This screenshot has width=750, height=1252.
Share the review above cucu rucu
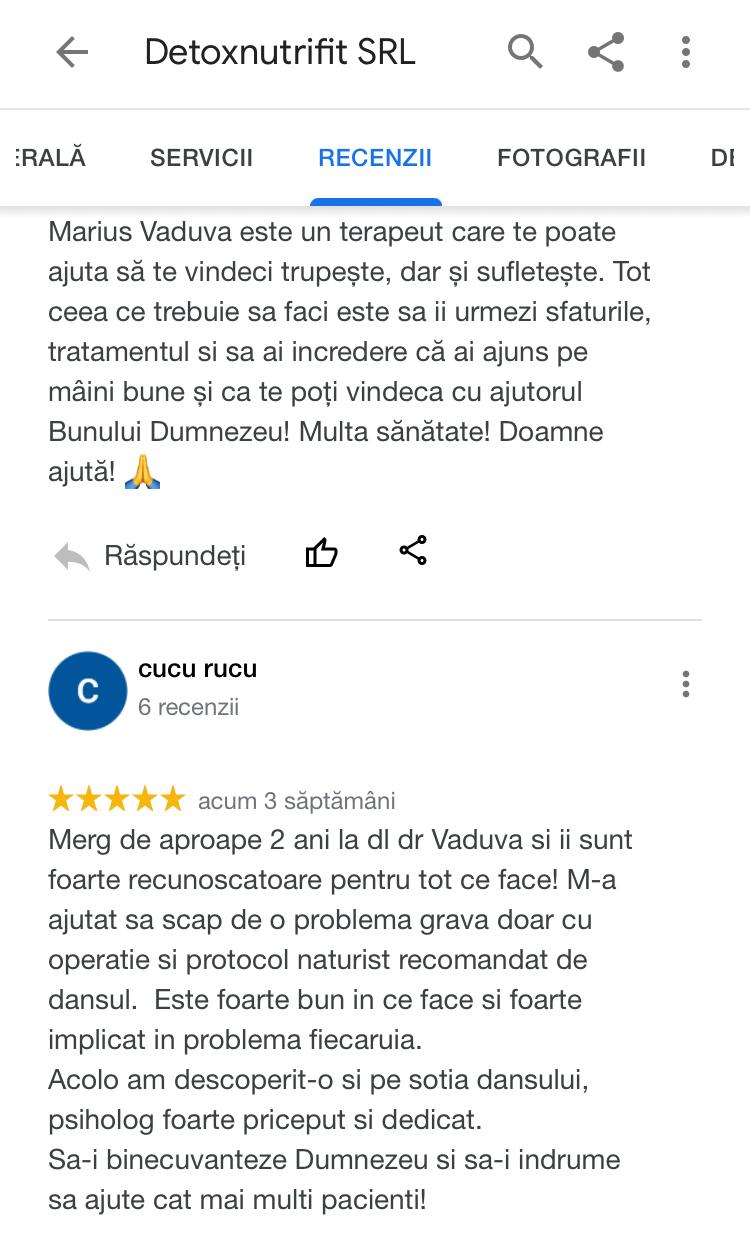(x=413, y=550)
